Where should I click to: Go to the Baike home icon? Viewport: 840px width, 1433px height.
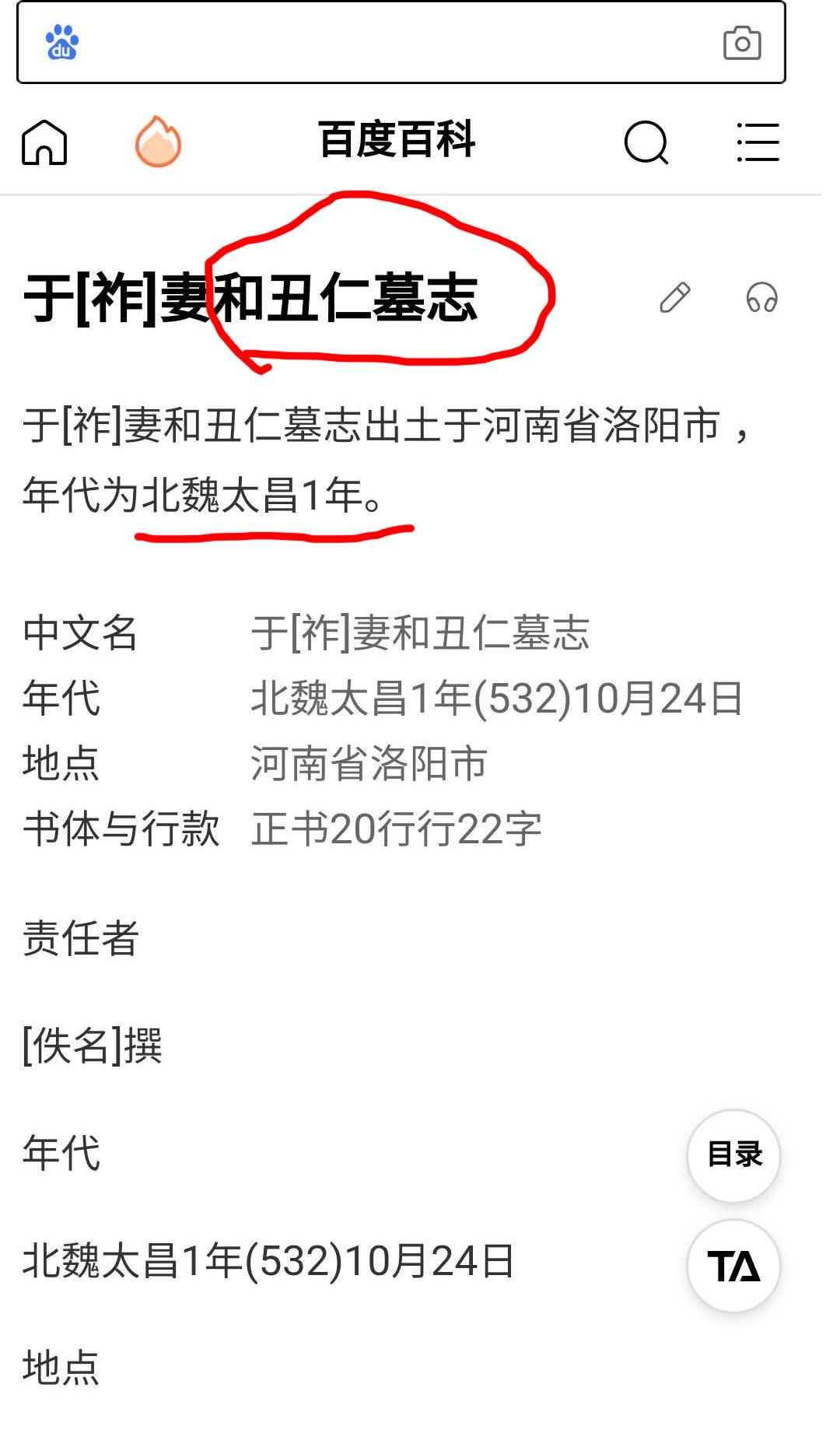[x=44, y=142]
